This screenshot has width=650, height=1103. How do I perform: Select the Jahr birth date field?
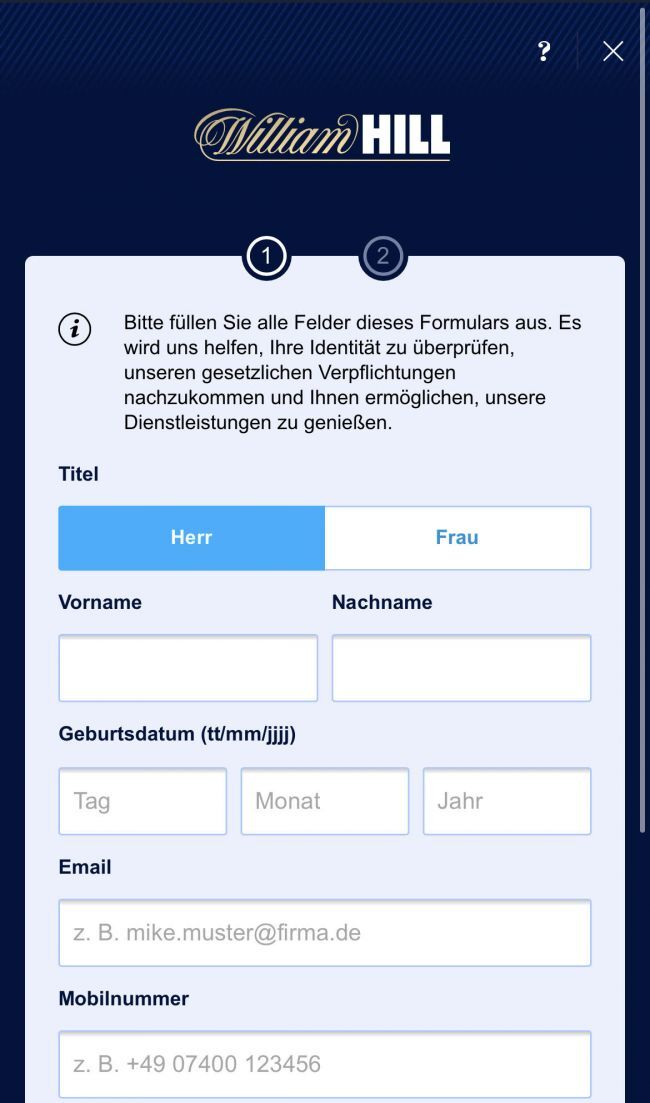click(507, 801)
